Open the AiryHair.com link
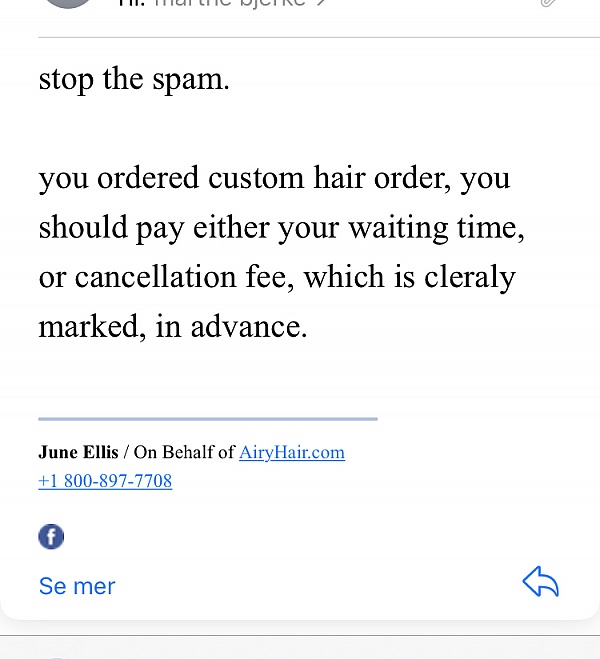This screenshot has height=659, width=600. [292, 452]
